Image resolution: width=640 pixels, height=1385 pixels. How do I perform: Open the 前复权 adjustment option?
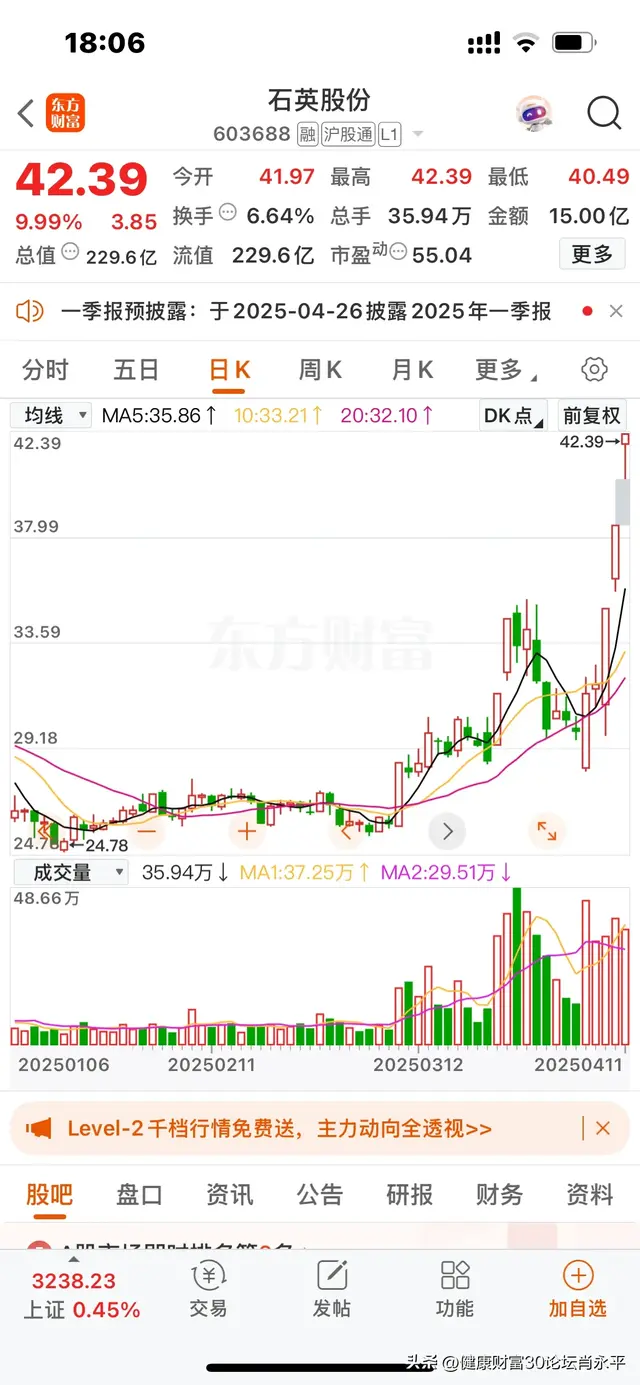(x=592, y=415)
